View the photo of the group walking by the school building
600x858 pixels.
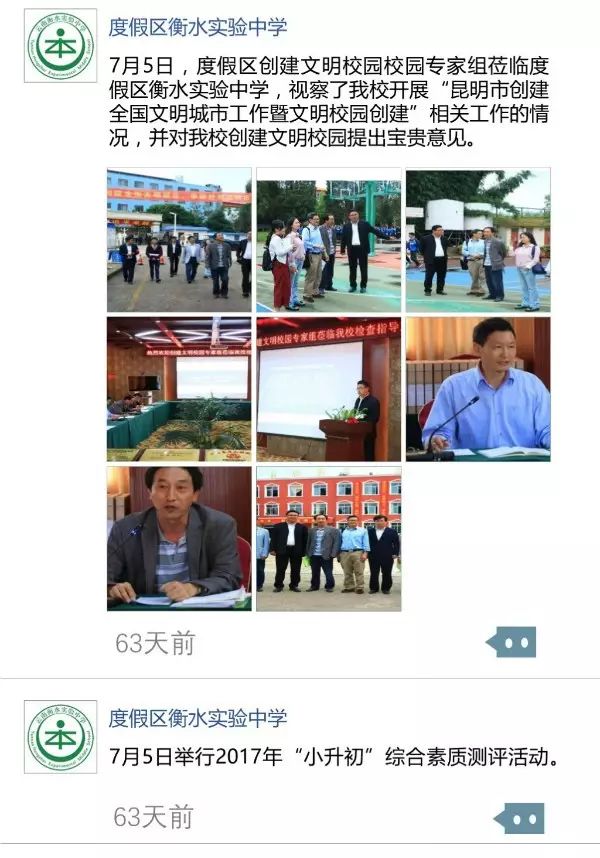click(x=179, y=240)
